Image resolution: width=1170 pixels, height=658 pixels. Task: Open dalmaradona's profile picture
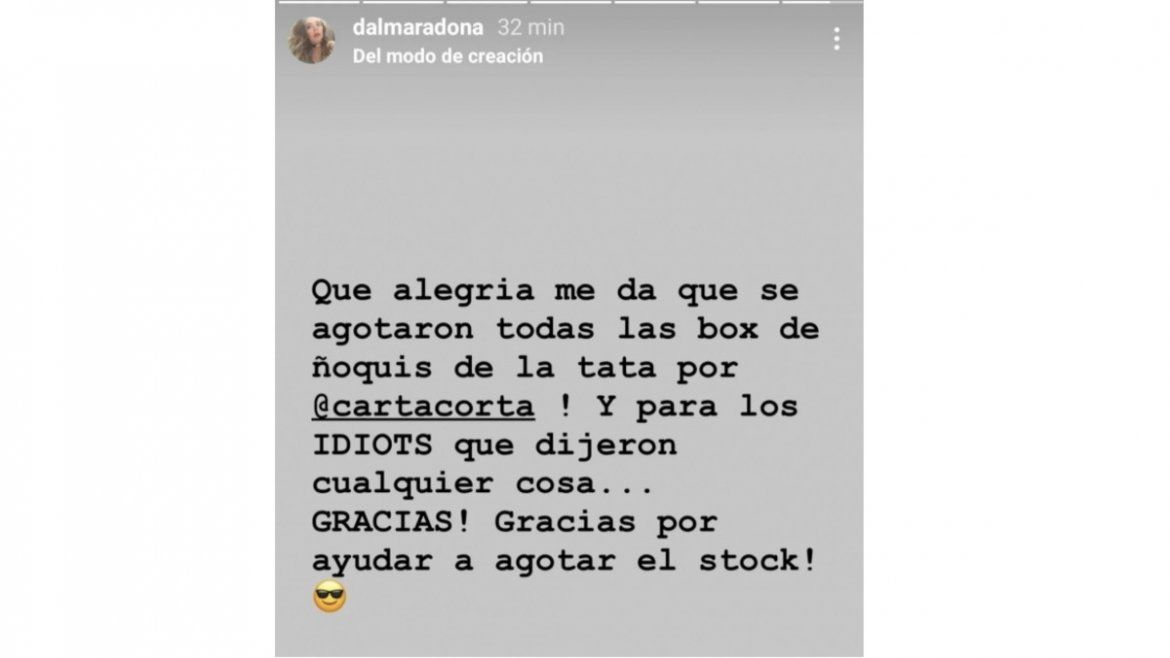pyautogui.click(x=312, y=41)
